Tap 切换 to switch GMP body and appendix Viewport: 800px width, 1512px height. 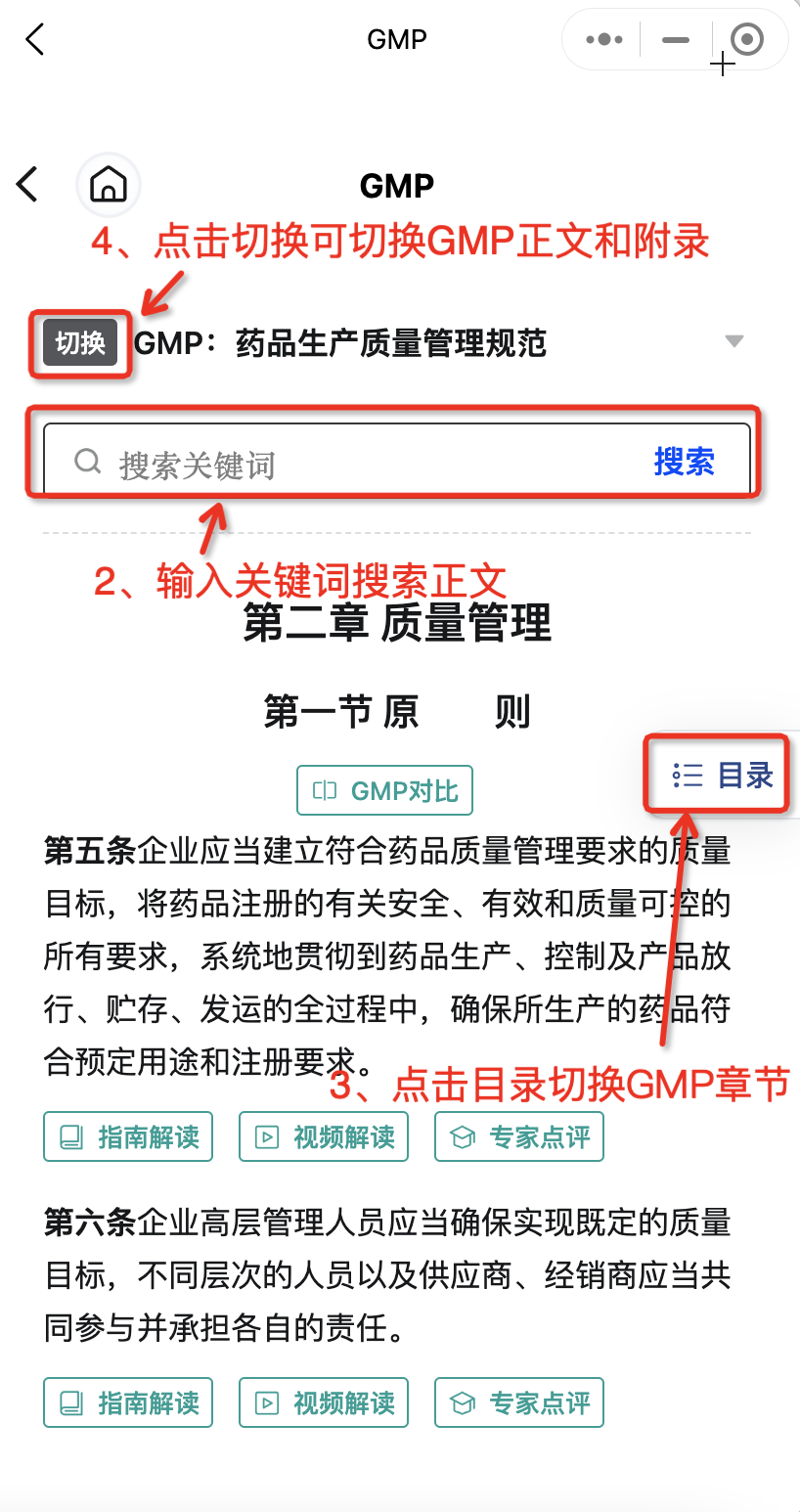(x=80, y=343)
